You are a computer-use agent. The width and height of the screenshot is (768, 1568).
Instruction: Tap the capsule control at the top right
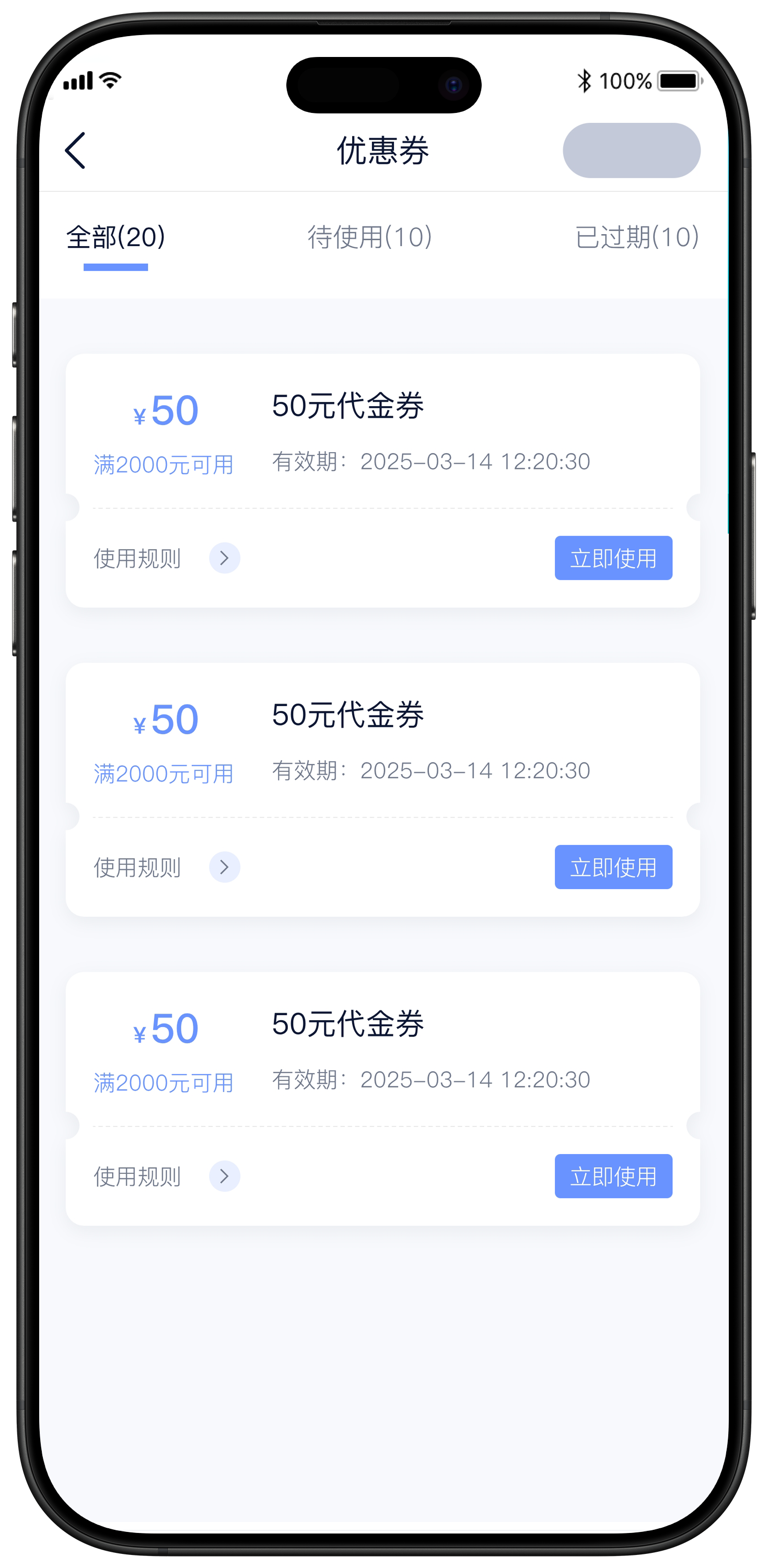click(x=632, y=149)
